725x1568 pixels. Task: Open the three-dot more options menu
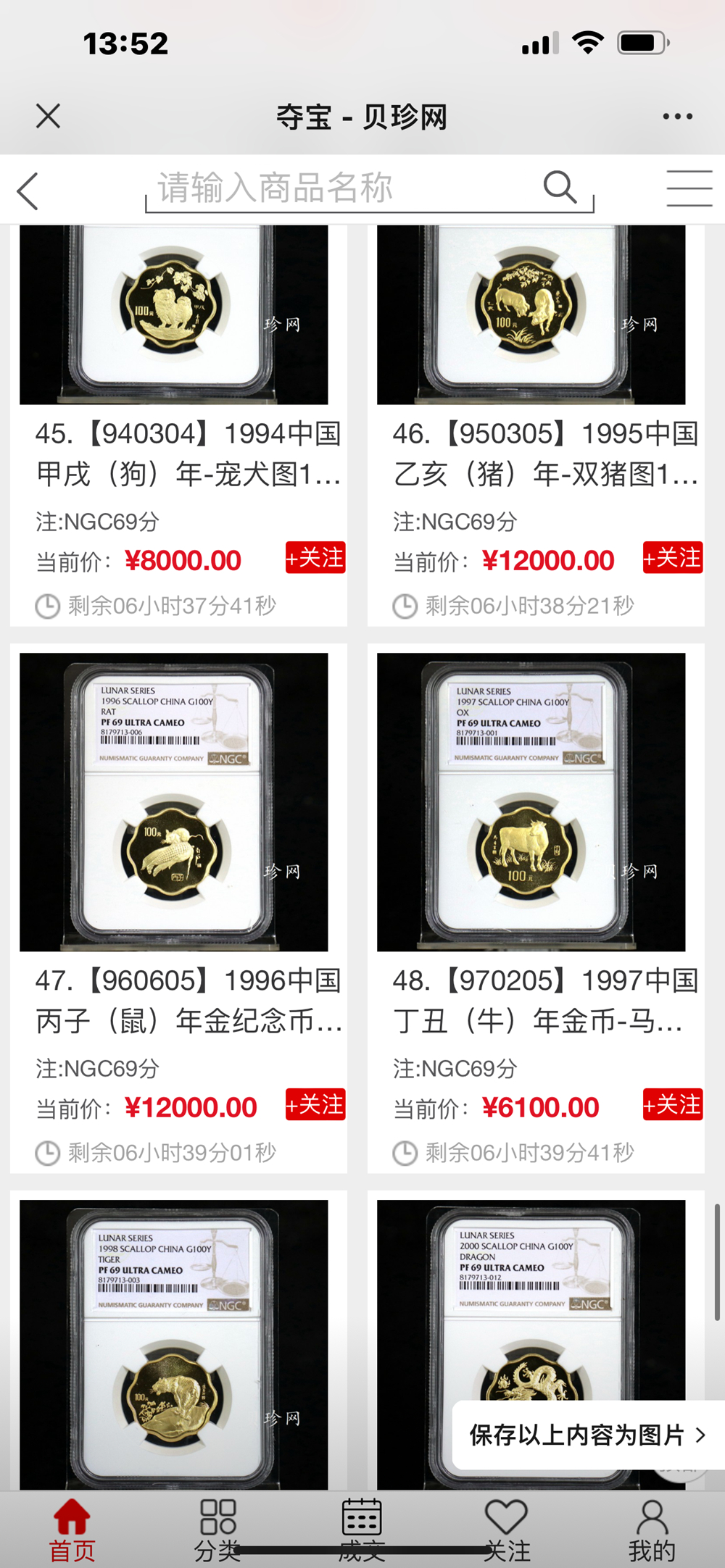tap(677, 116)
